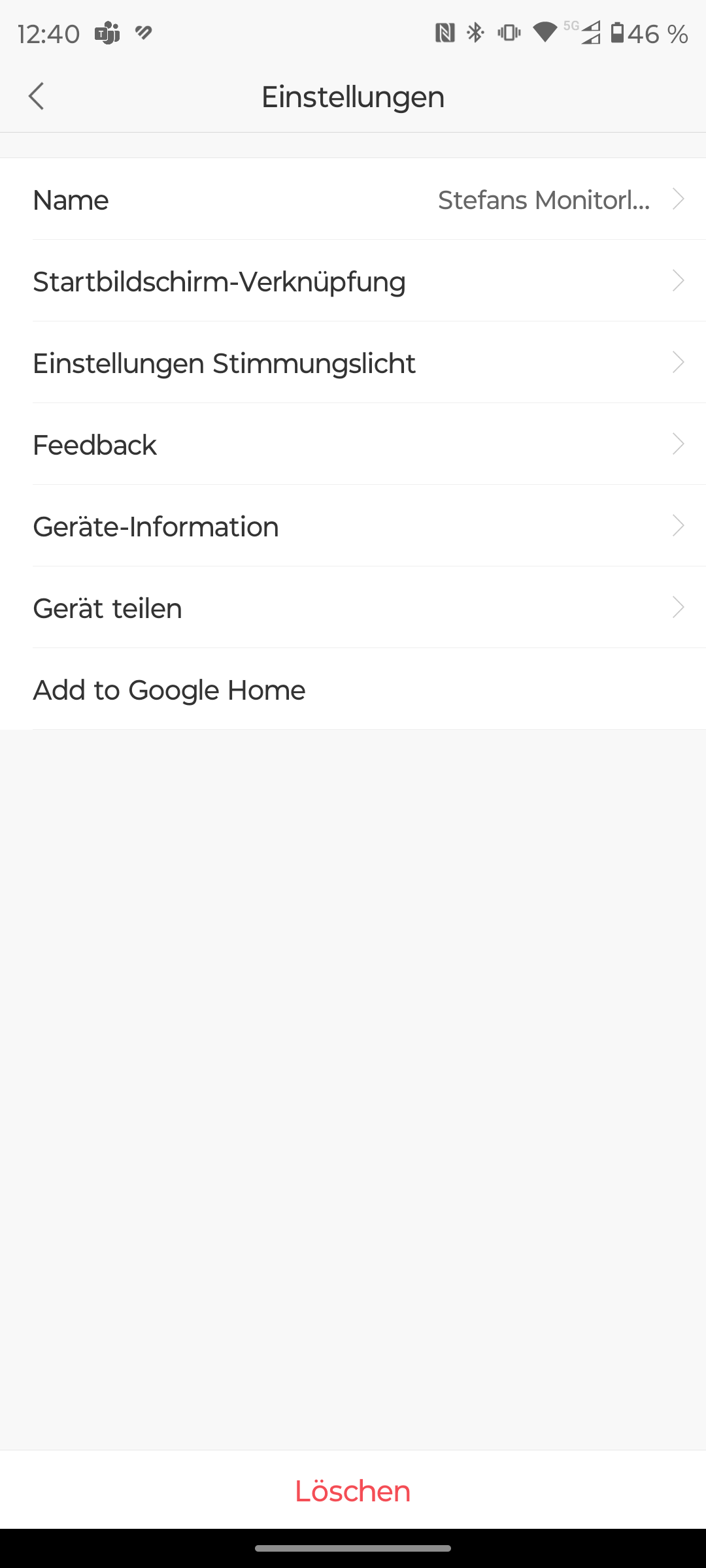Screen dimensions: 706x1568
Task: Open the Name setting row
Action: pyautogui.click(x=353, y=200)
